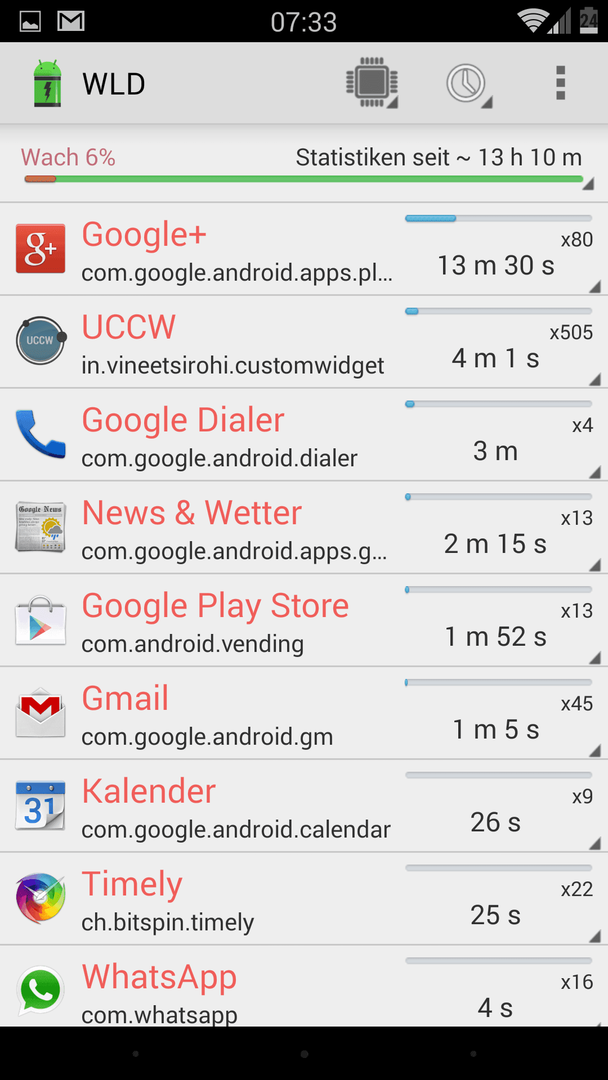Tap the WhatsApp row

304,986
